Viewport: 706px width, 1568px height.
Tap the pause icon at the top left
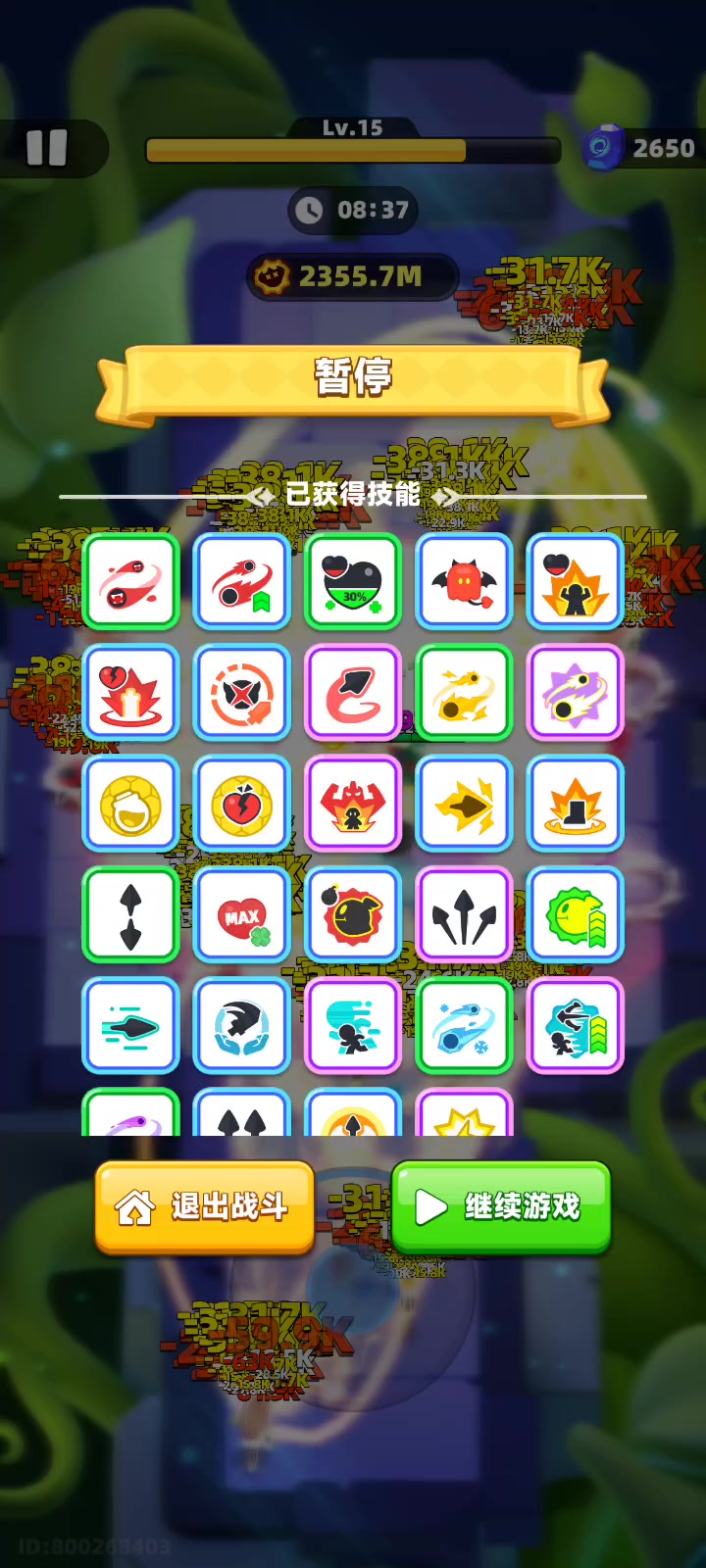(x=46, y=148)
